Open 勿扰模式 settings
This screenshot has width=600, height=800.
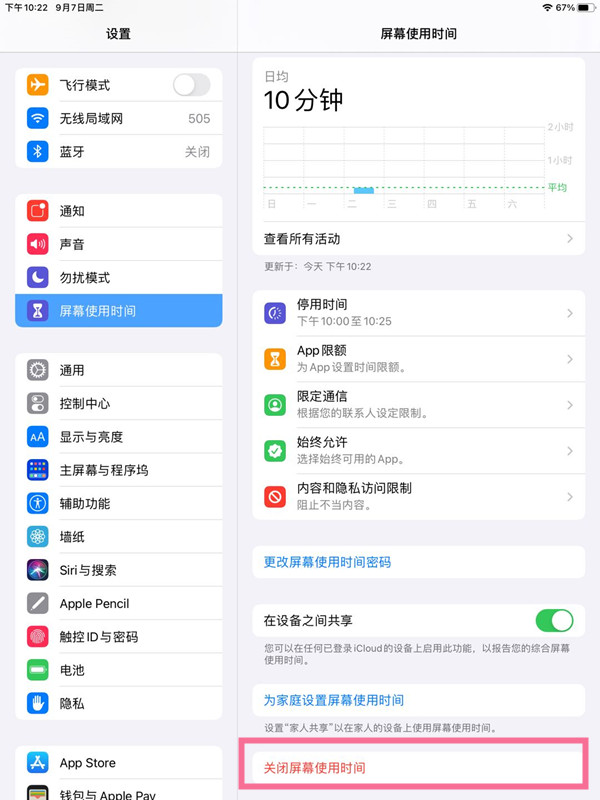click(x=118, y=277)
